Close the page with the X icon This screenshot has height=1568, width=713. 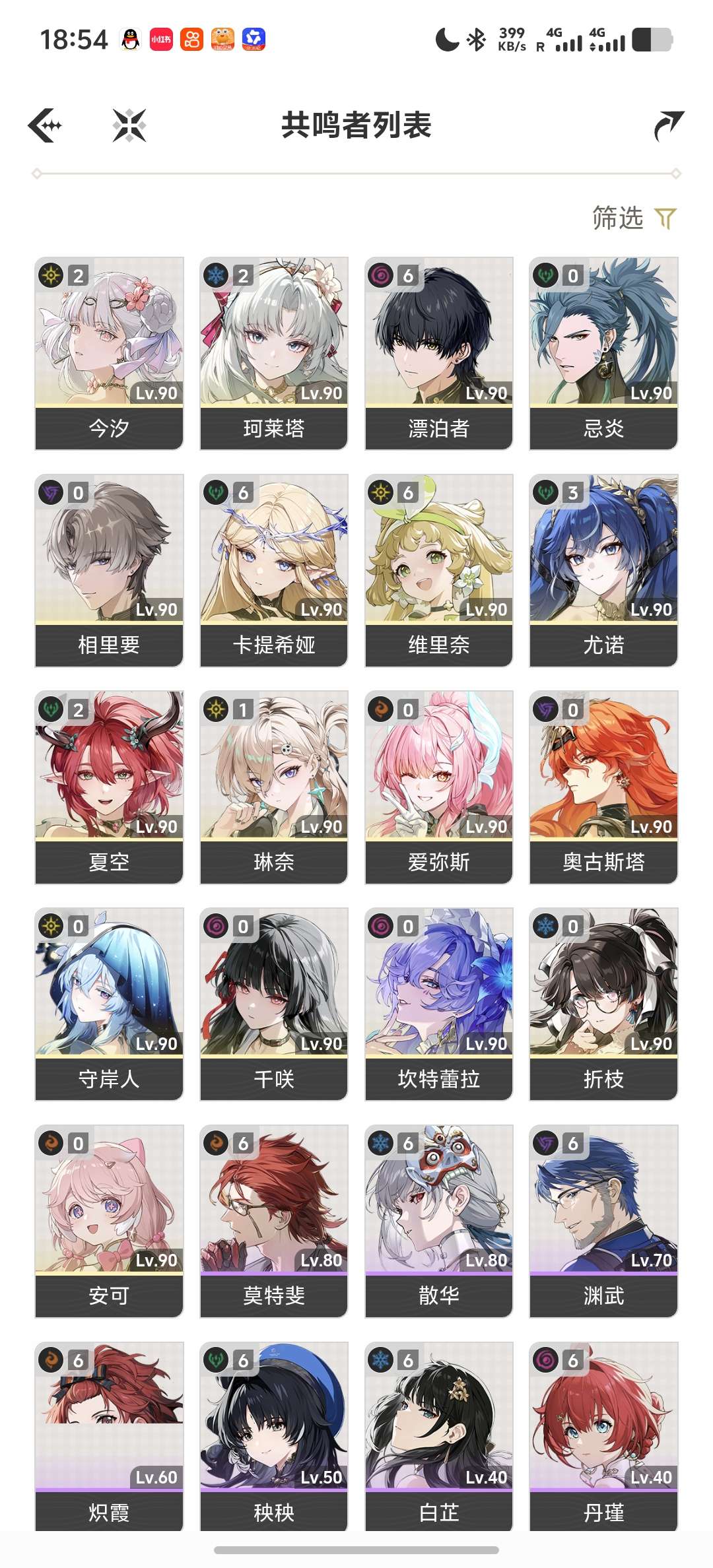pos(129,125)
